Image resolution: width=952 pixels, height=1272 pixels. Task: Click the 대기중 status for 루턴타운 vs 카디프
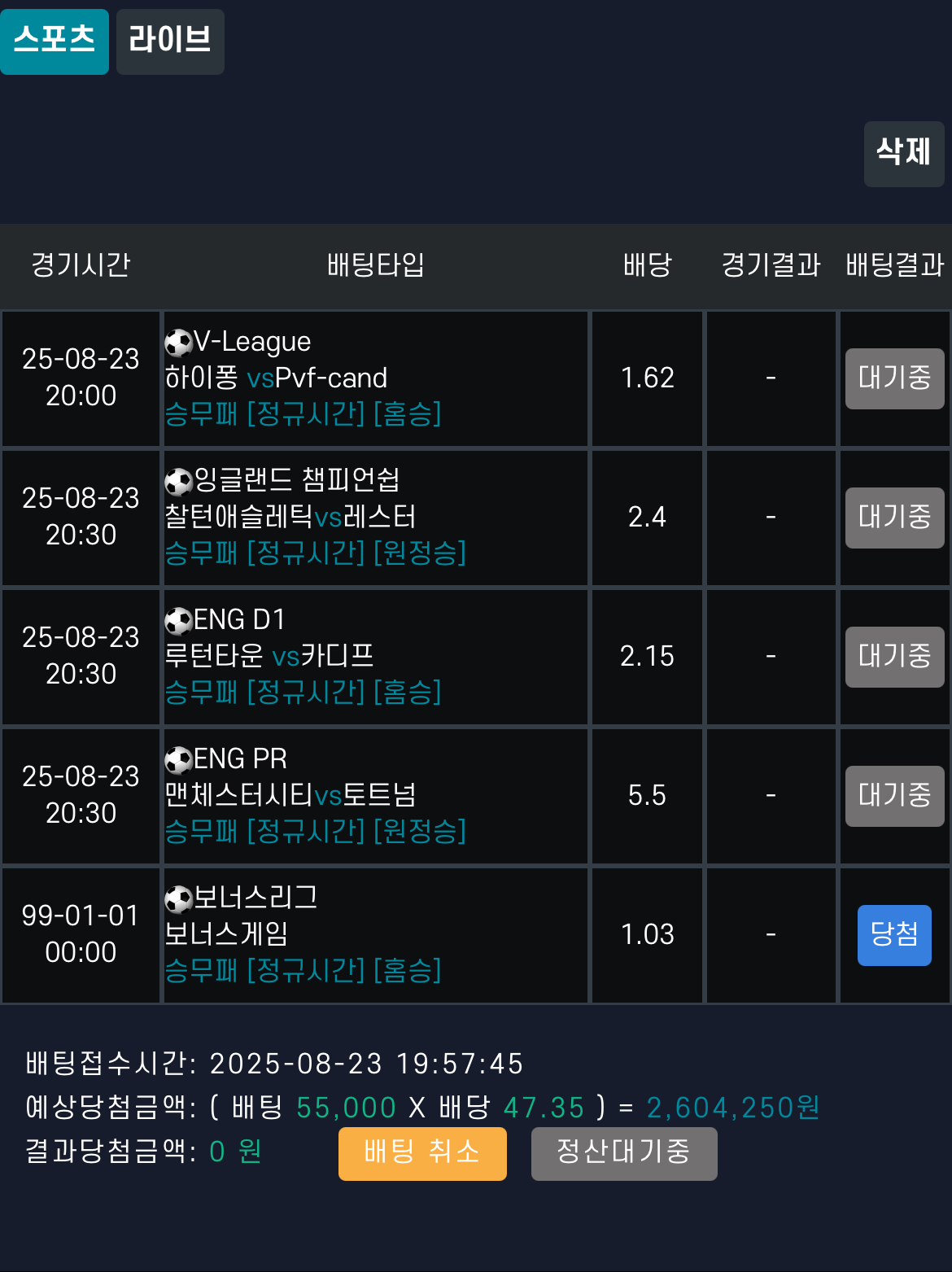pyautogui.click(x=894, y=657)
